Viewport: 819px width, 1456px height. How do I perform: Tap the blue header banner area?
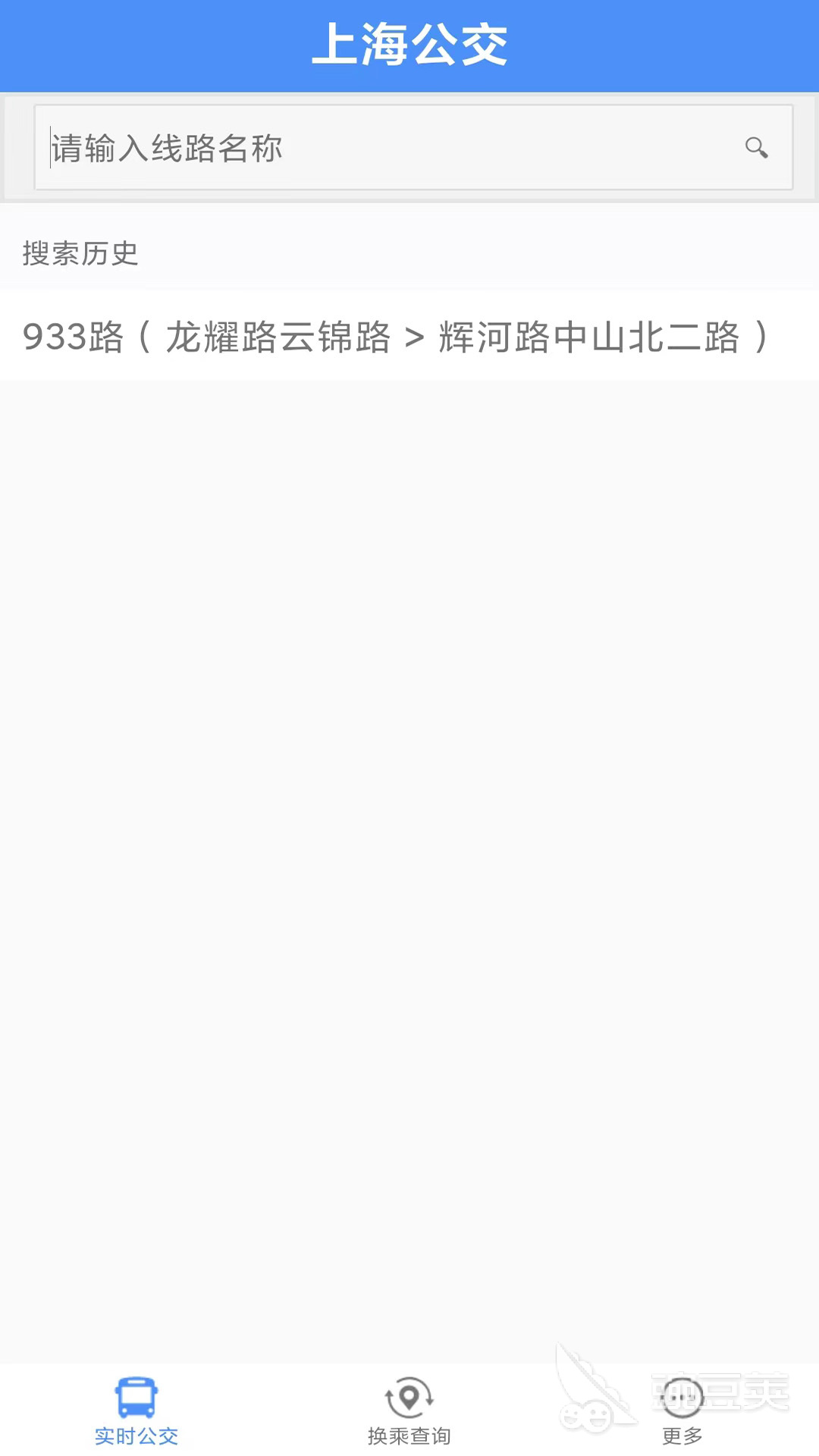(409, 43)
